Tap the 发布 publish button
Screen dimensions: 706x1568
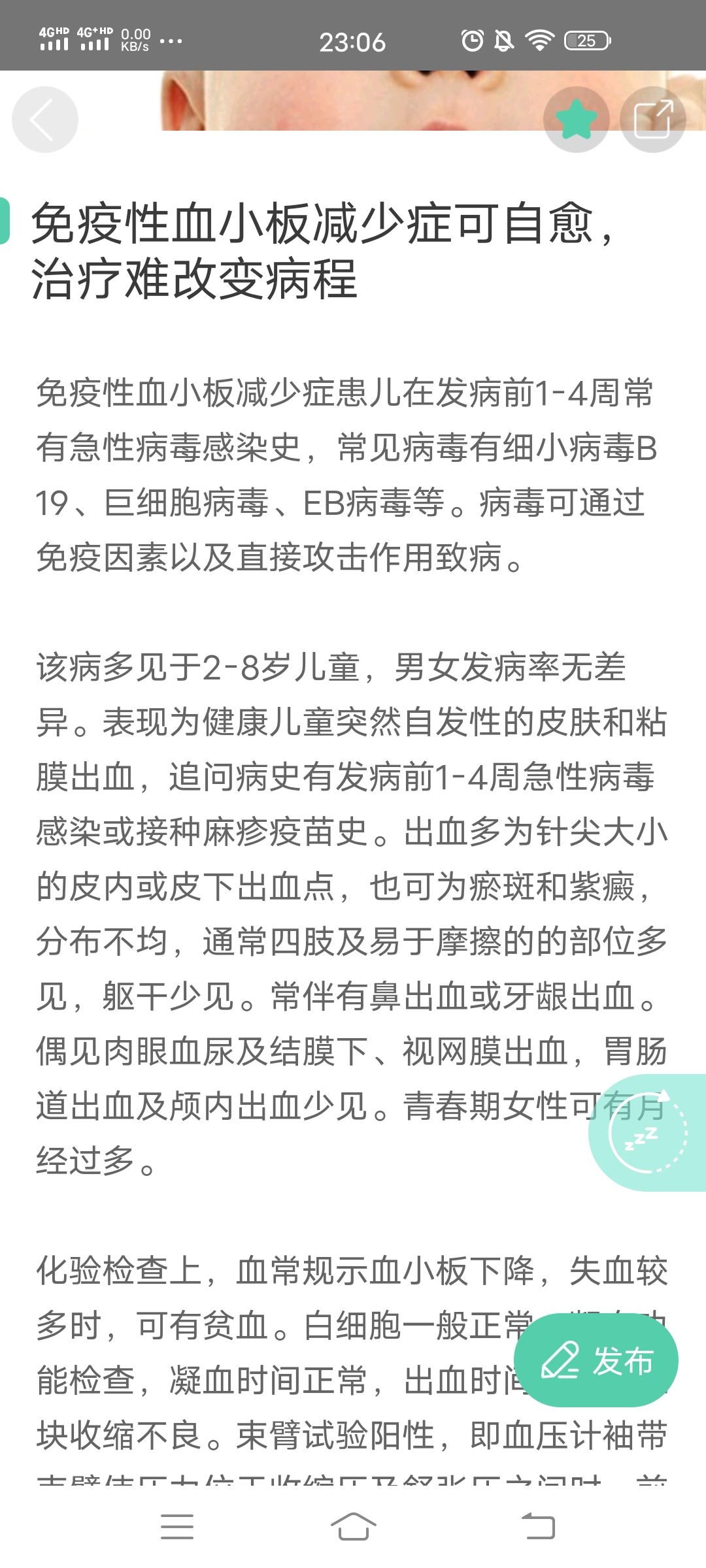click(x=596, y=1360)
